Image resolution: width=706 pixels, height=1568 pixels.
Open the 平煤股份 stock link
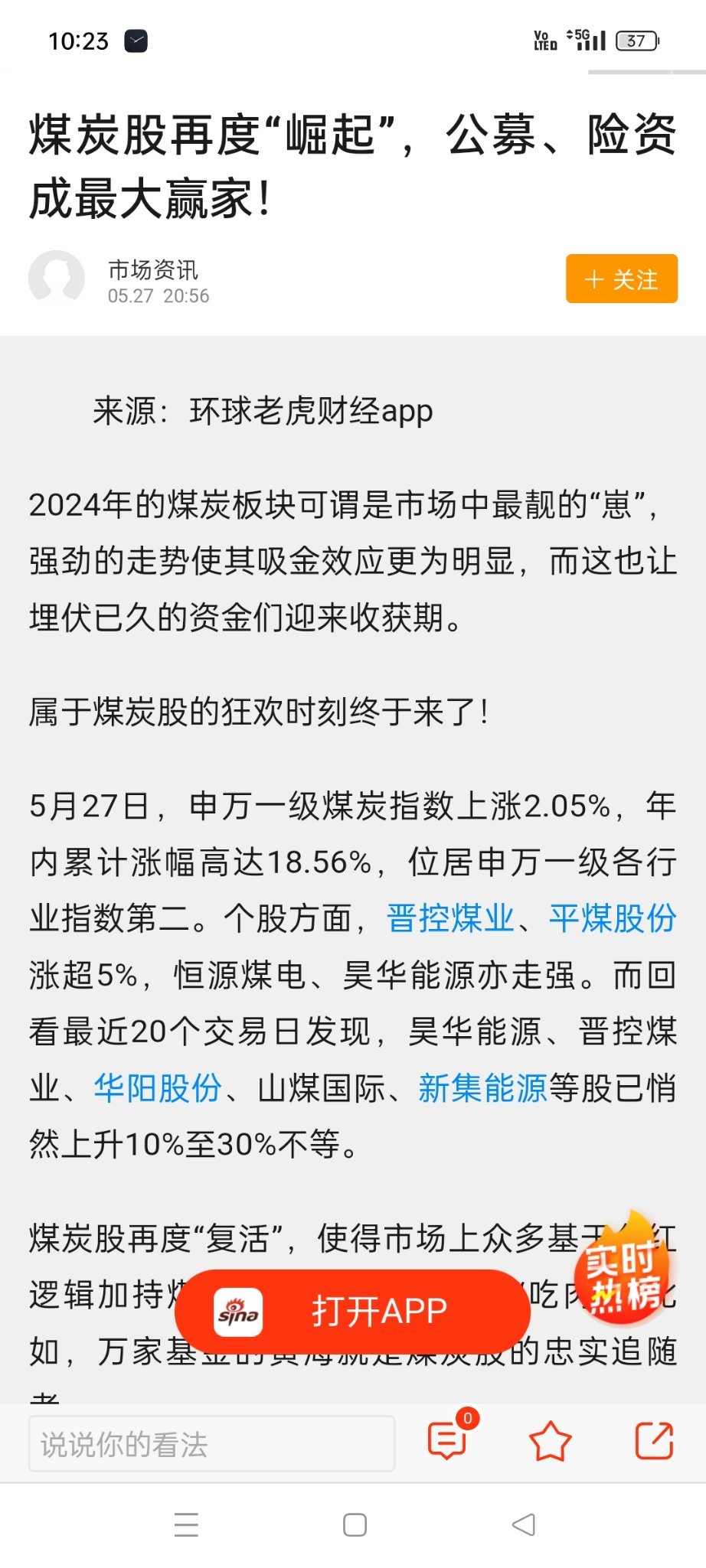click(613, 919)
